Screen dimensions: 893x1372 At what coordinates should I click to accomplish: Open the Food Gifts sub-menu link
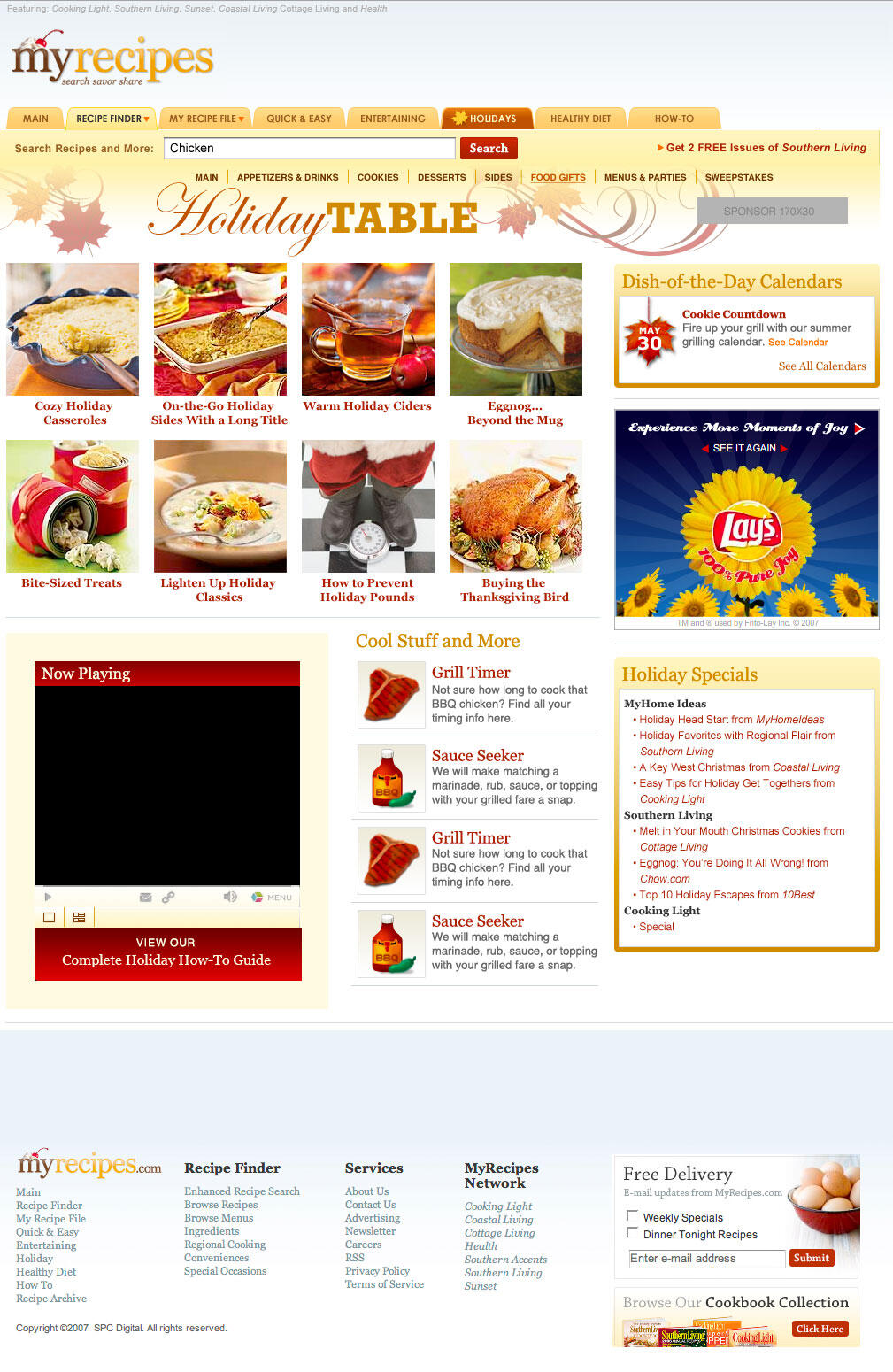click(x=558, y=177)
